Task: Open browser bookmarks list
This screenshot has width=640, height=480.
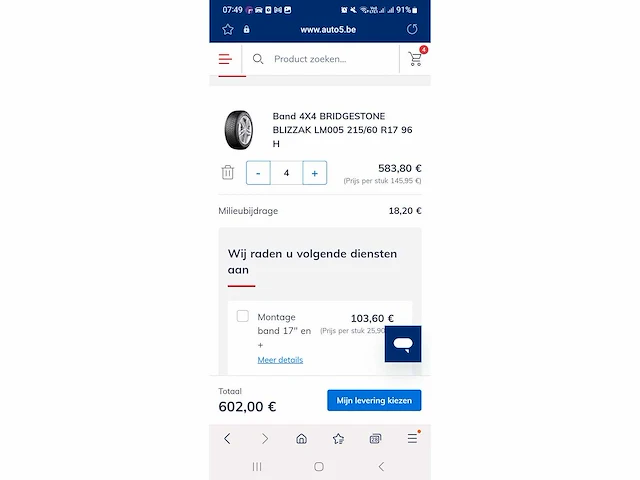Action: 338,438
